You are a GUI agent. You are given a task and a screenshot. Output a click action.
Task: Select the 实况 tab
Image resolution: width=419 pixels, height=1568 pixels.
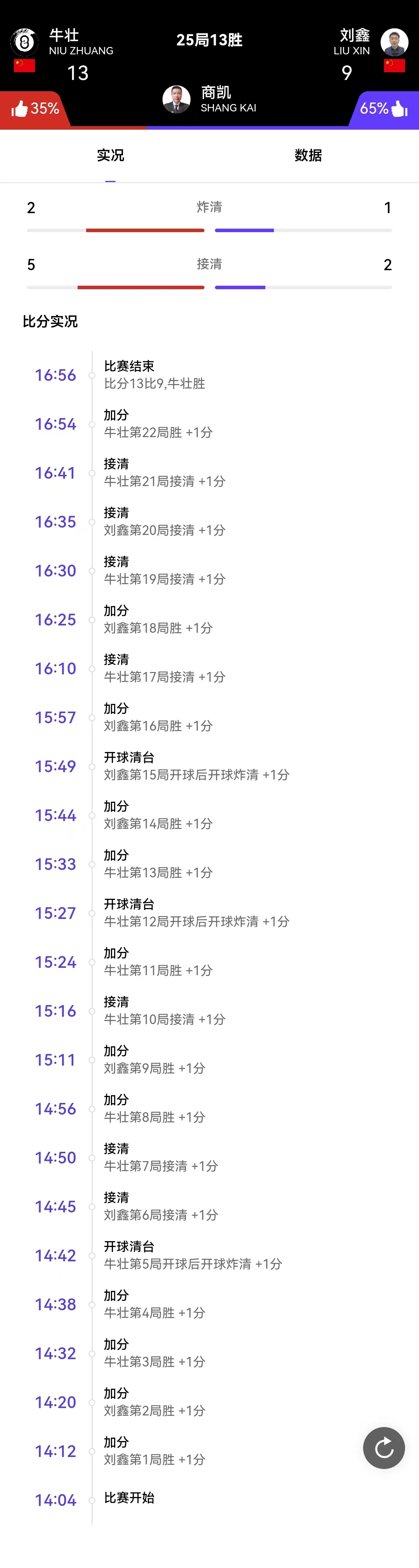[x=110, y=156]
